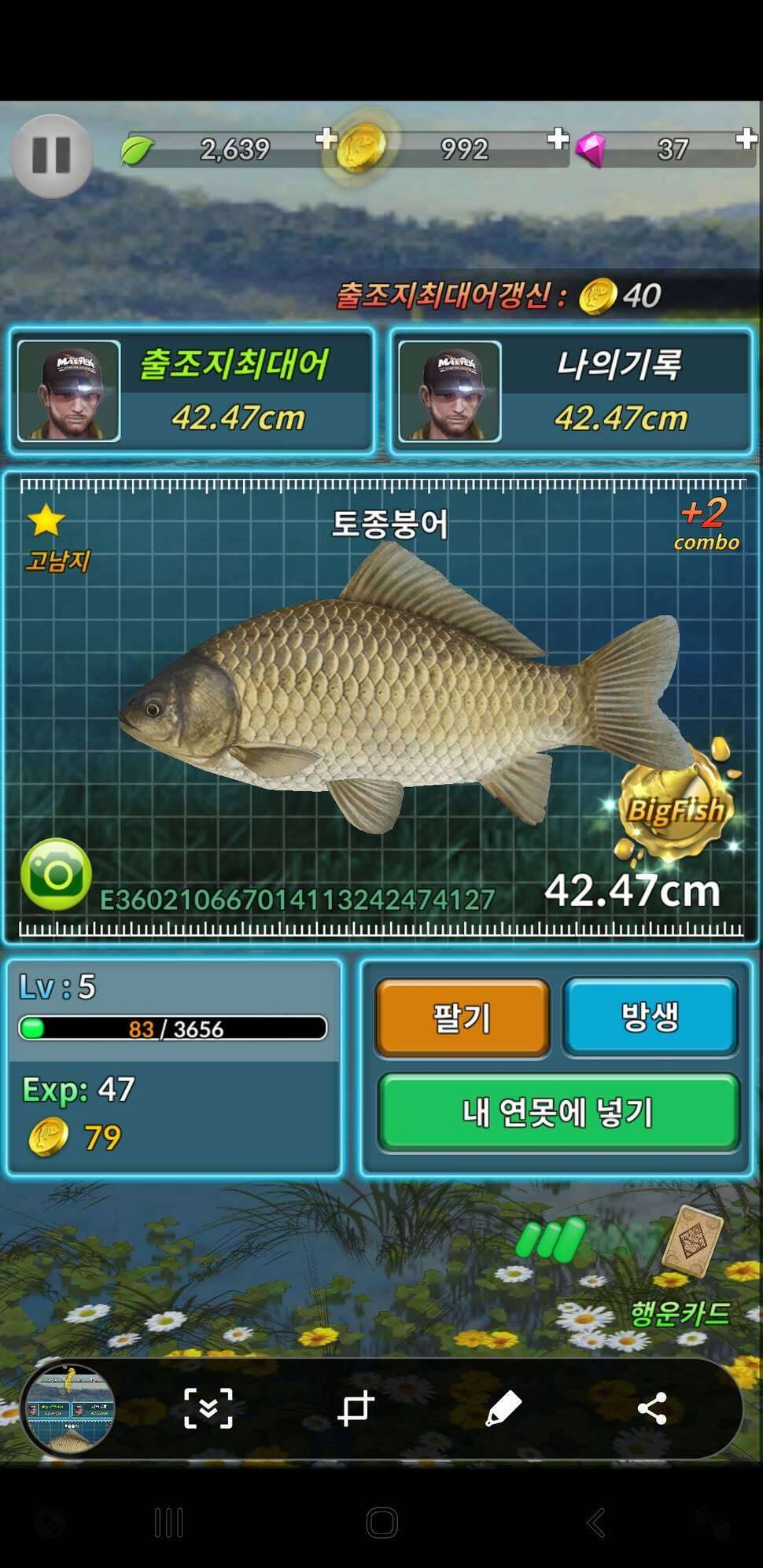The height and width of the screenshot is (1568, 763).
Task: Go back using system navigation
Action: 596,1522
